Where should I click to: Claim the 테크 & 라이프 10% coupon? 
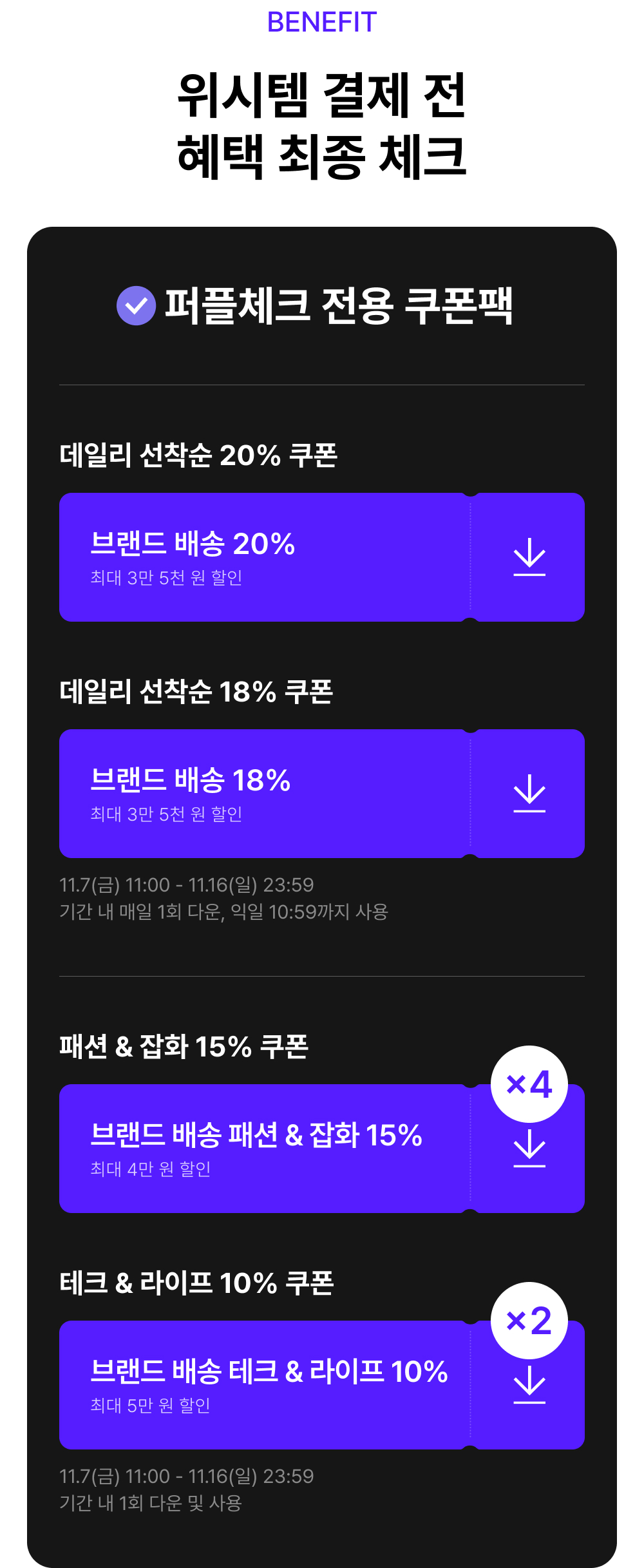[x=529, y=1385]
